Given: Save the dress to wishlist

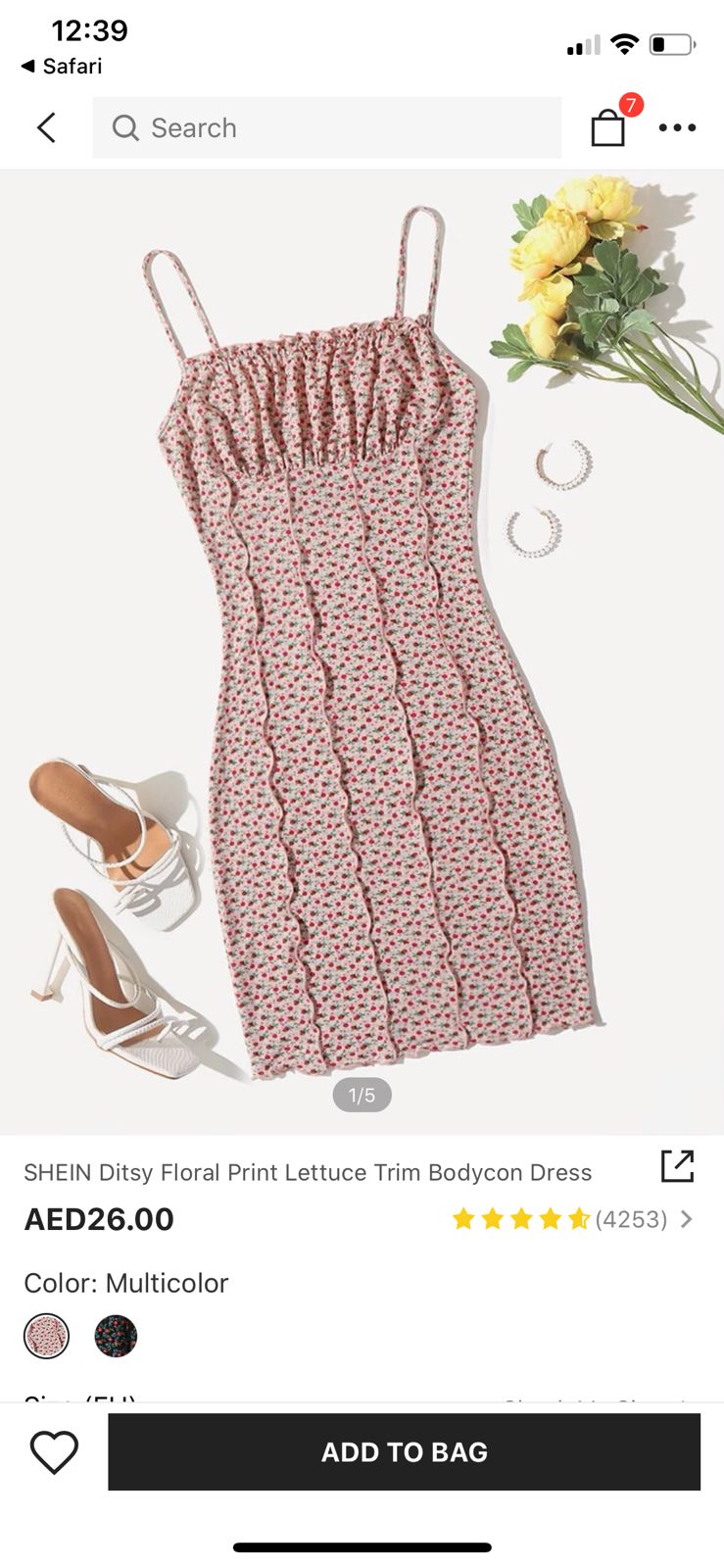Looking at the screenshot, I should (54, 1451).
